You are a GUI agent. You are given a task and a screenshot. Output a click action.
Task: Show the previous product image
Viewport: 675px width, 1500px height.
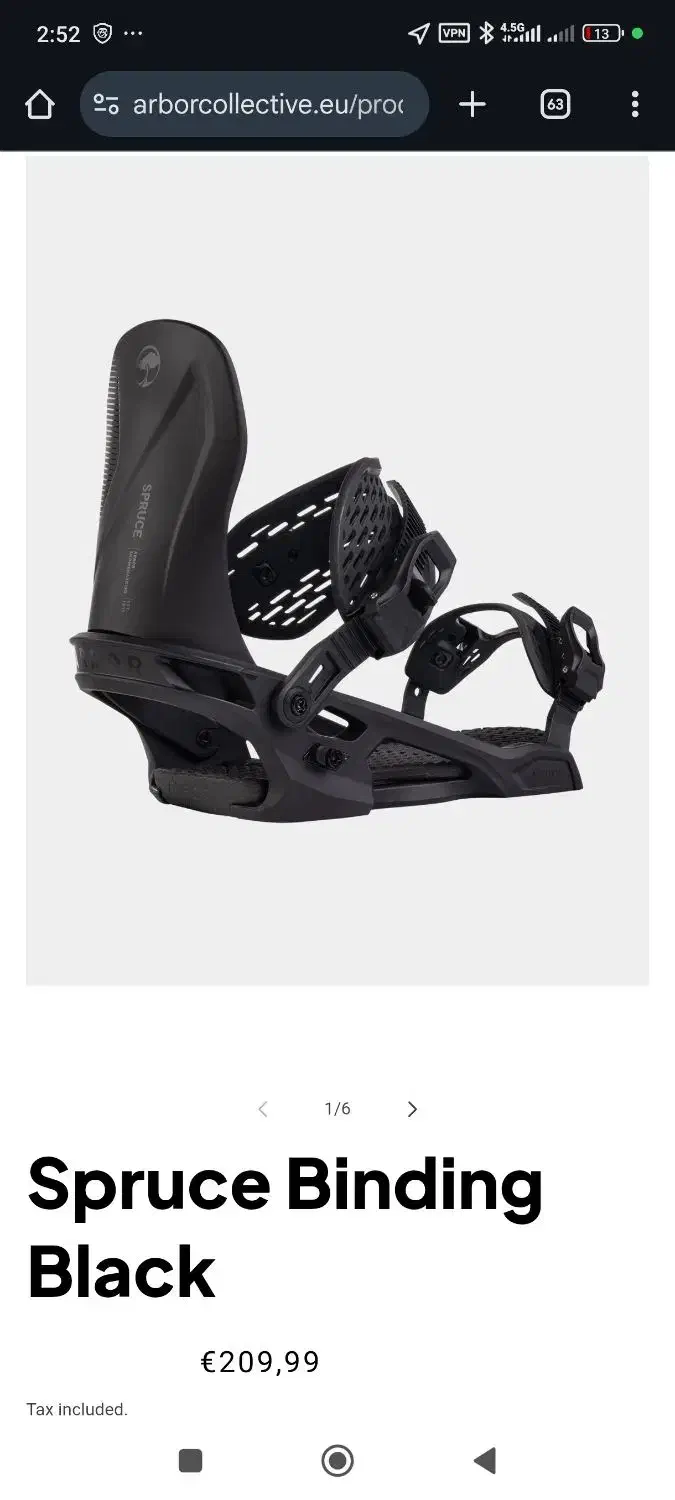click(263, 1109)
